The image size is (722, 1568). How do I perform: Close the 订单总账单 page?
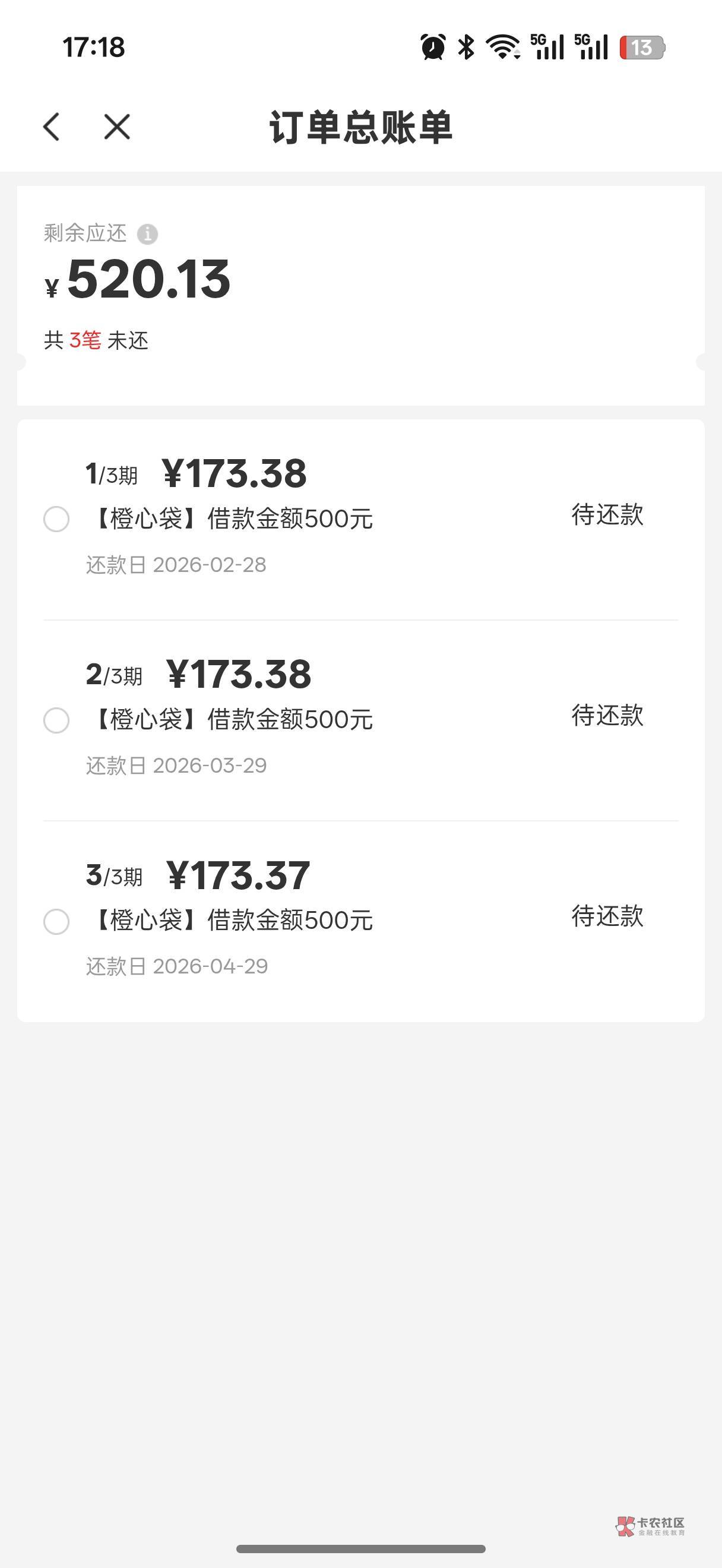(117, 127)
